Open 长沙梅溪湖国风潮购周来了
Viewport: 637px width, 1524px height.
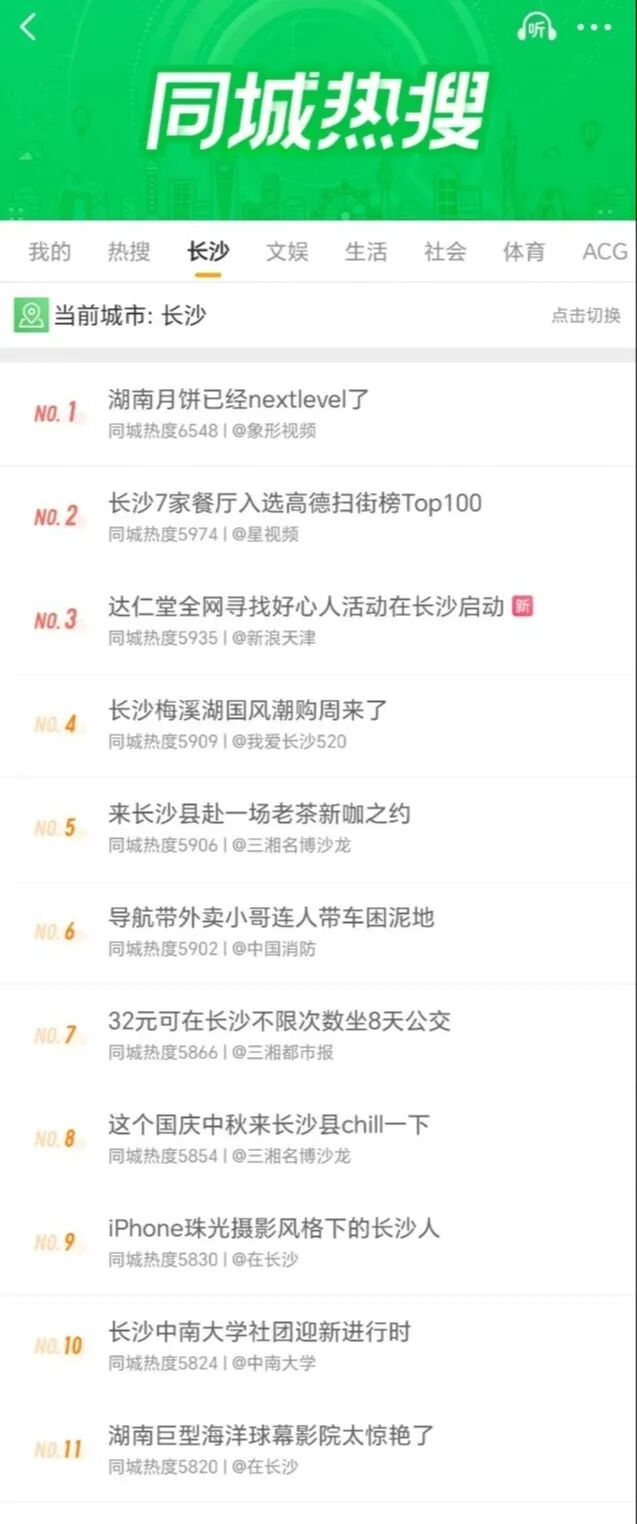(x=248, y=711)
